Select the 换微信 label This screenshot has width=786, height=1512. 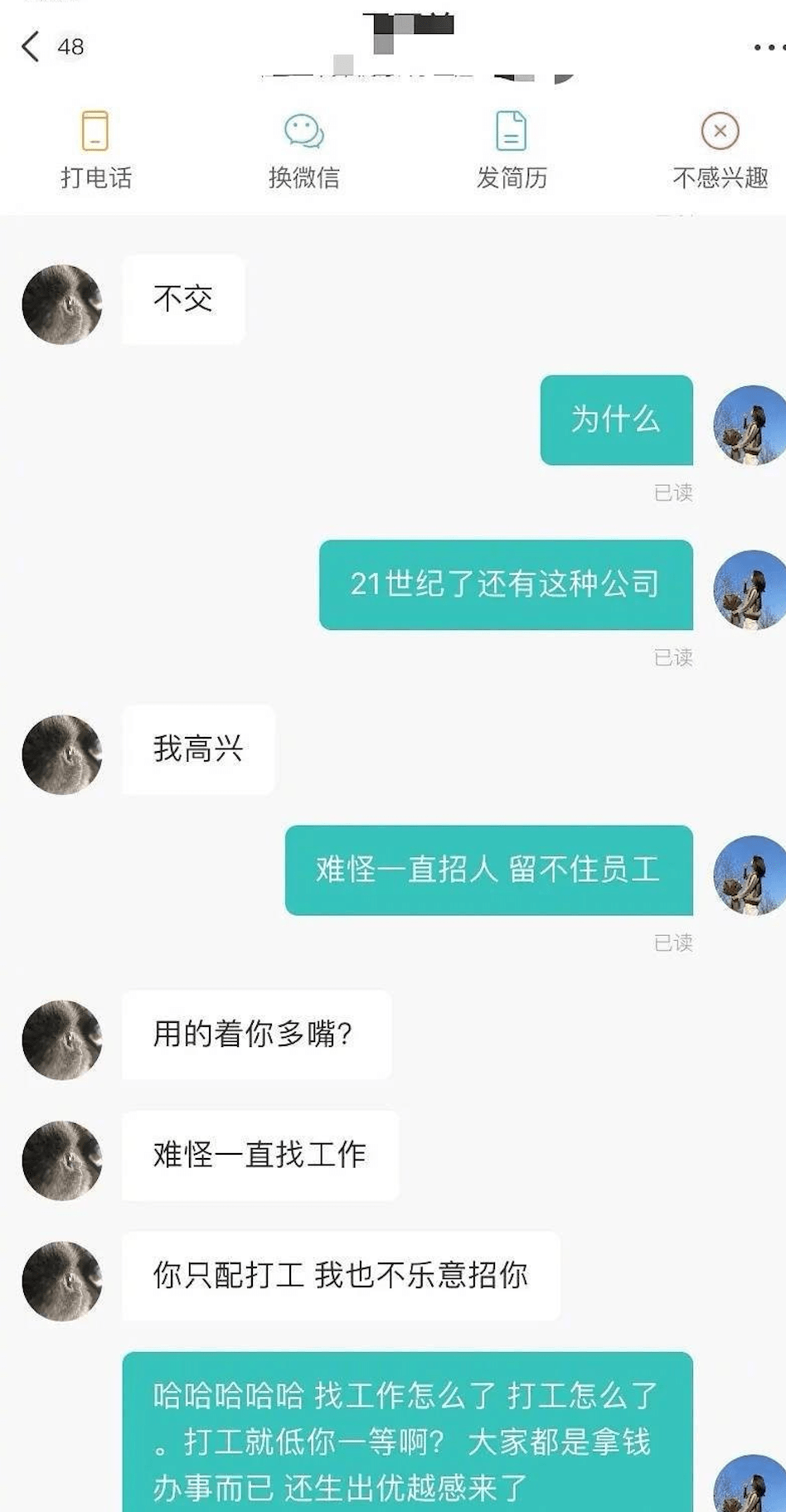(x=303, y=177)
